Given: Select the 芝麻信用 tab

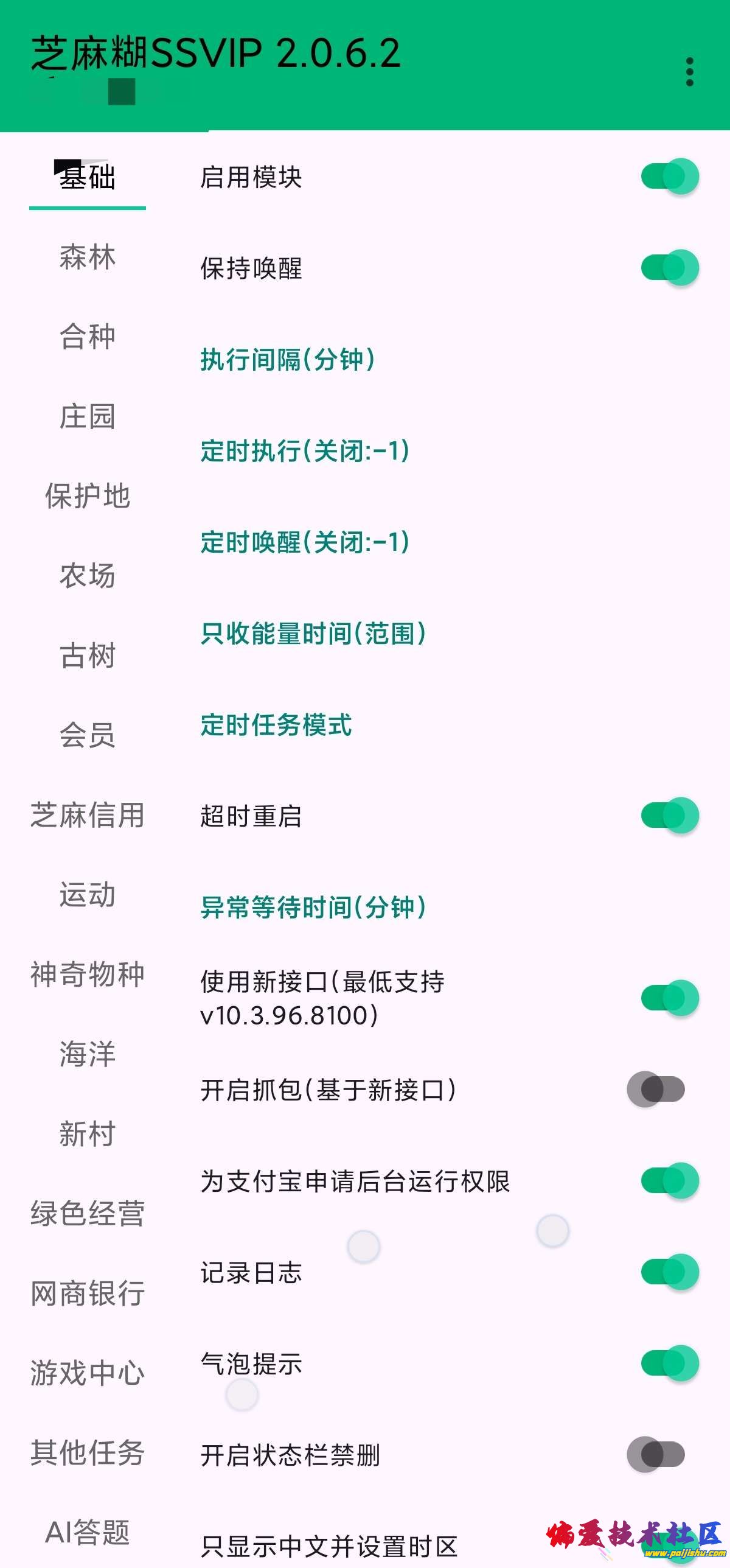Looking at the screenshot, I should tap(87, 815).
